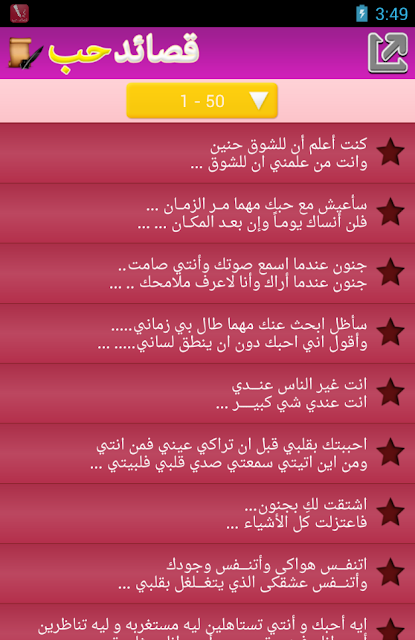The image size is (415, 640).
Task: Open the poem ايه أحبك و أنتي تستاهلين
Action: click(x=207, y=622)
